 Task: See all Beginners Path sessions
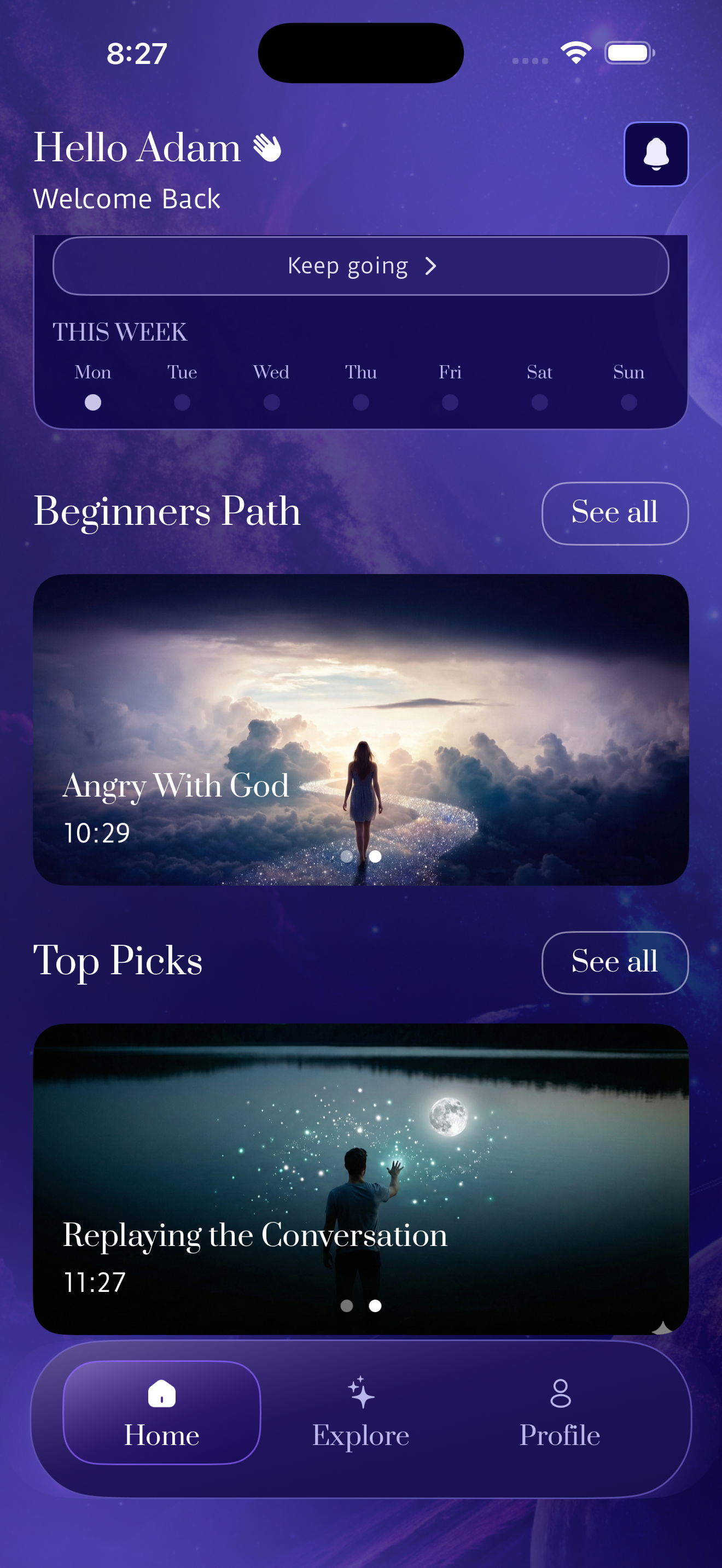(615, 513)
